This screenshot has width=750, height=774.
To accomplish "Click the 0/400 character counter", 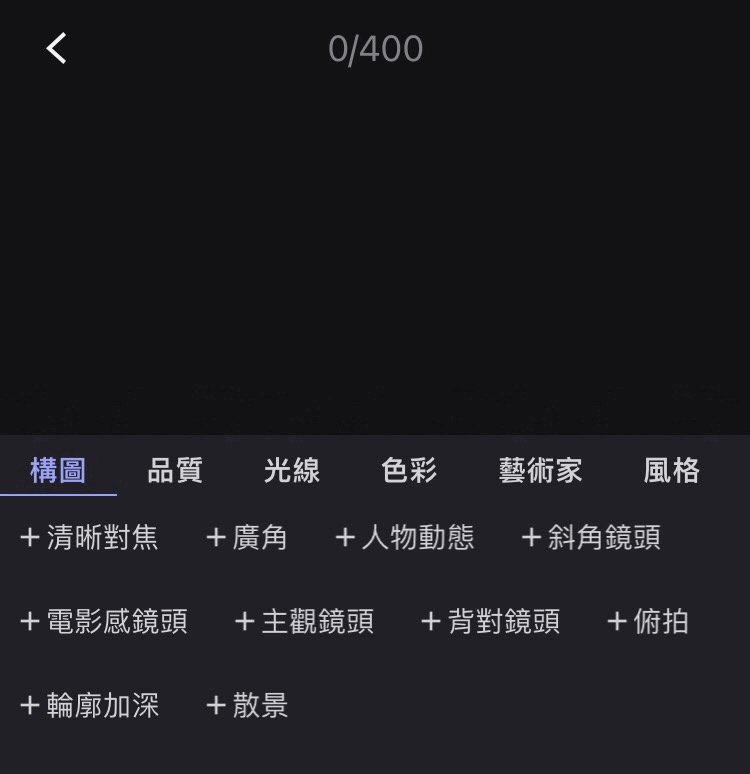I will click(375, 48).
